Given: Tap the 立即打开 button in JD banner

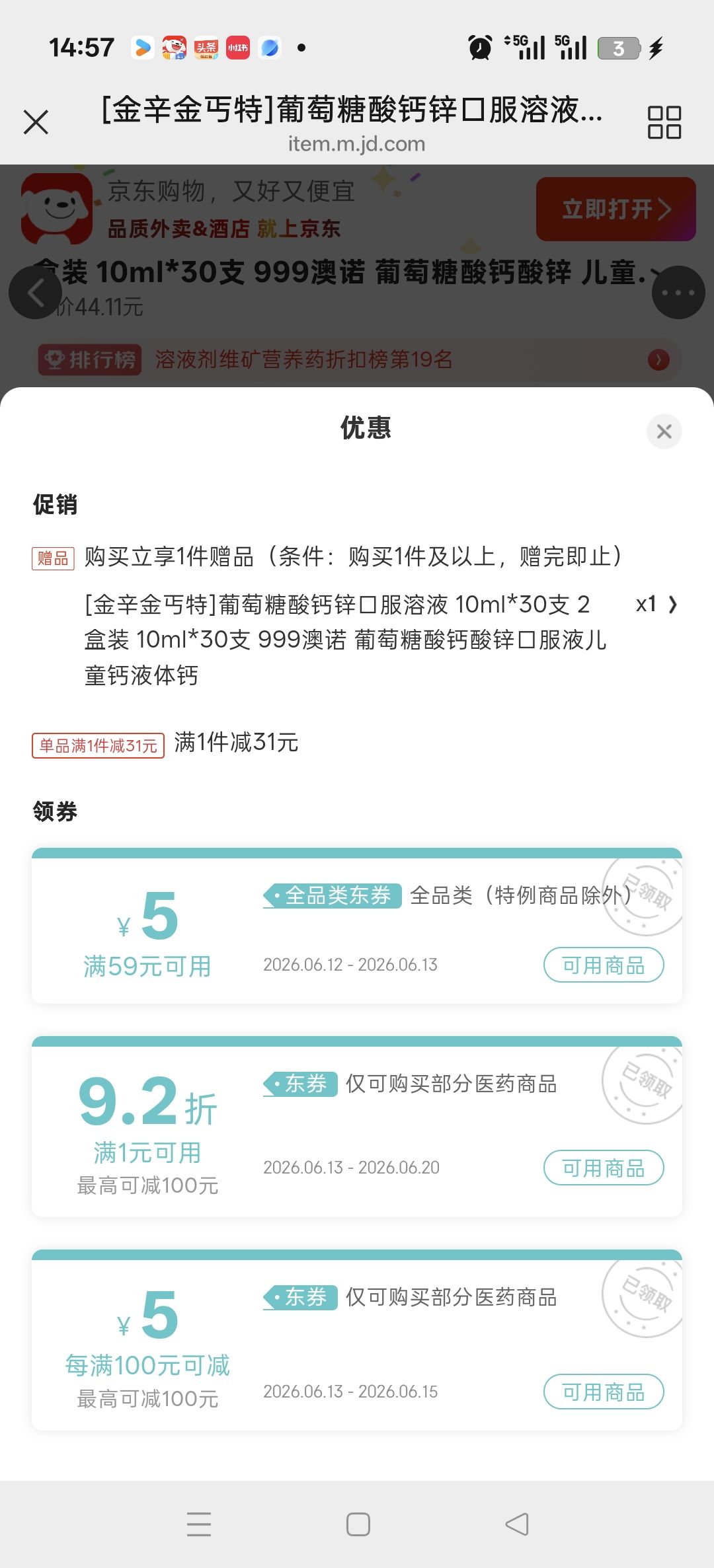Looking at the screenshot, I should 615,209.
